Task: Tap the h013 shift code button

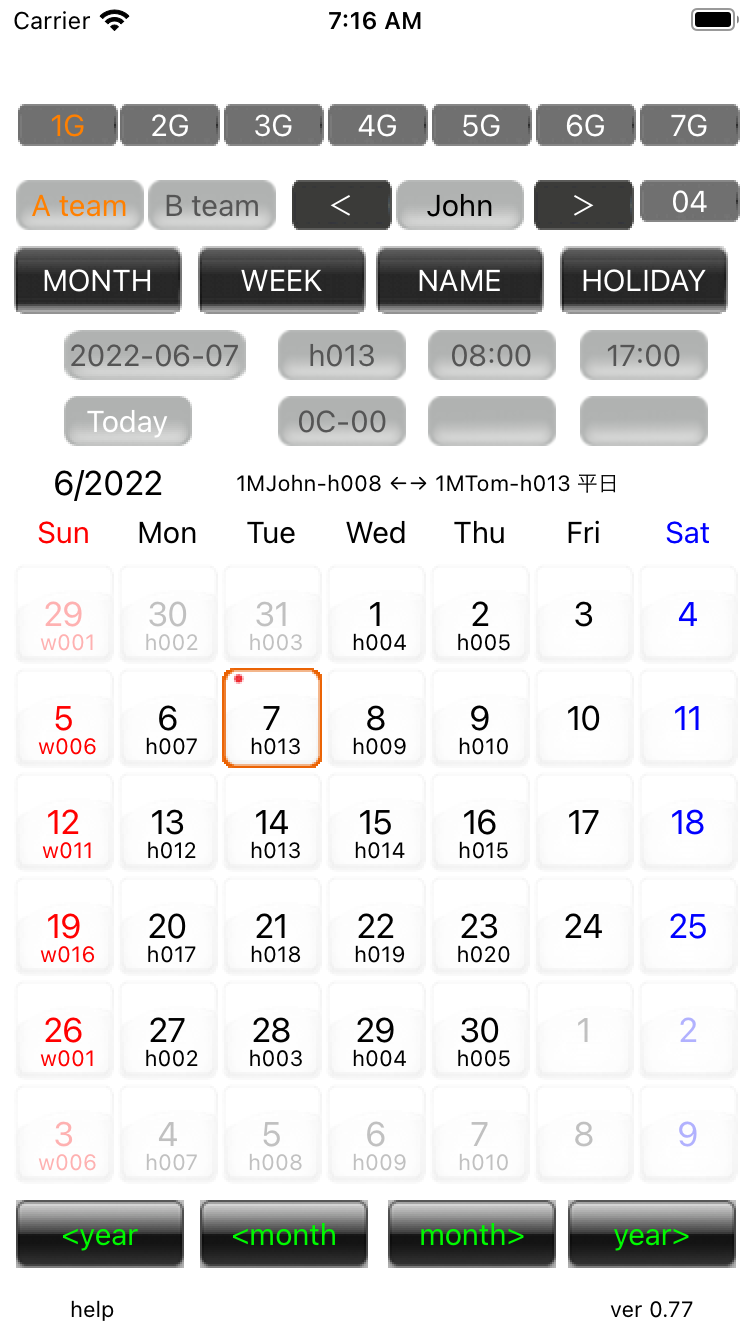Action: [341, 355]
